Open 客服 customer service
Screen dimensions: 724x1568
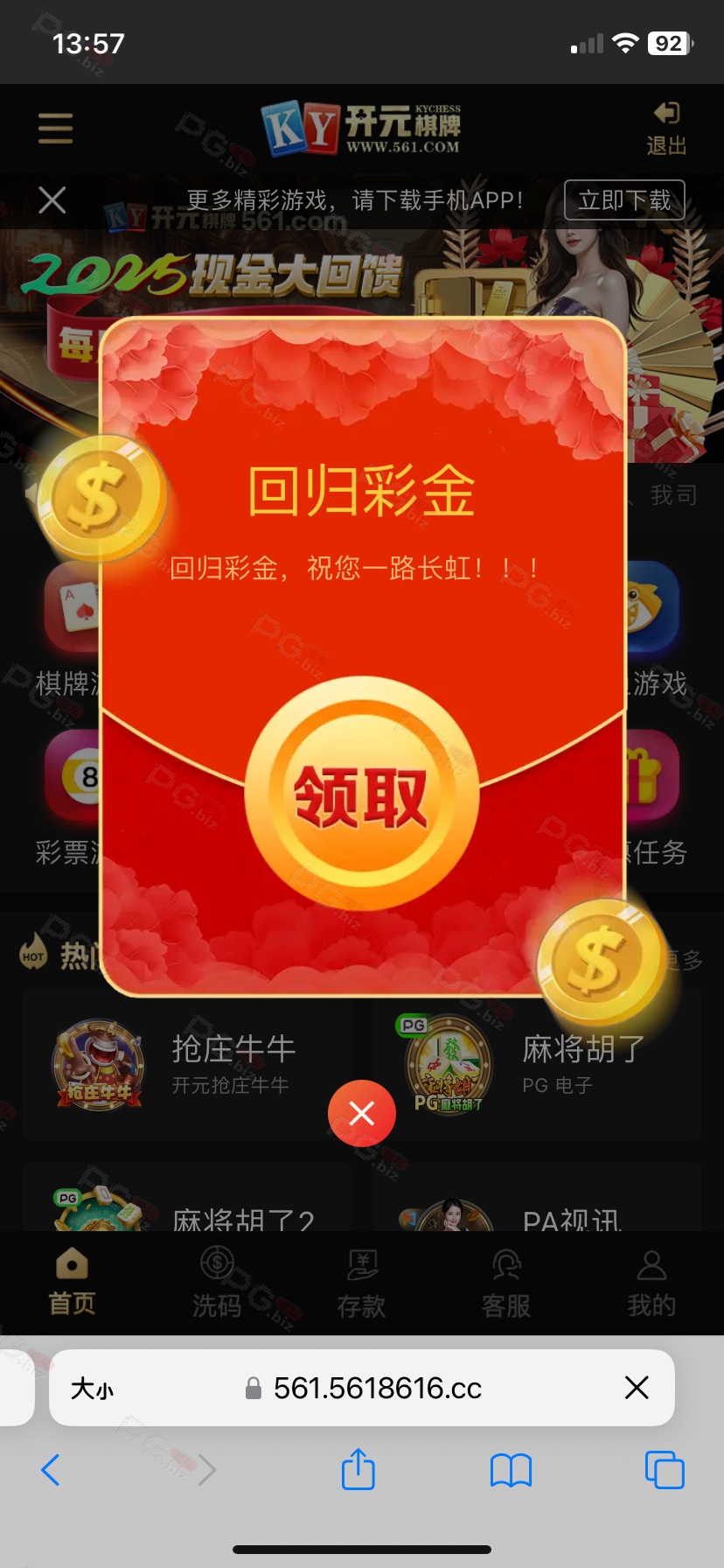506,1283
